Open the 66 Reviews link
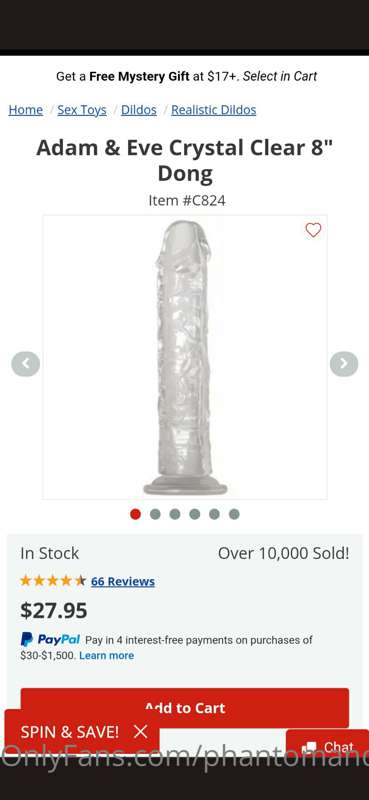369x800 pixels. [123, 581]
